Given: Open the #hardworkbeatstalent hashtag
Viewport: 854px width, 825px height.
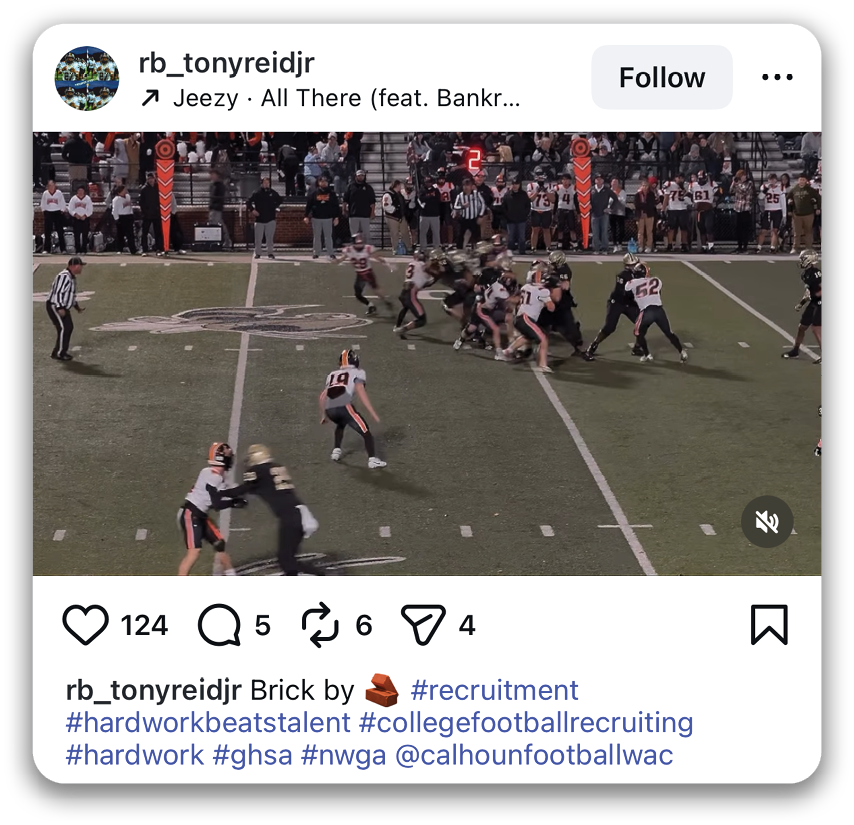Looking at the screenshot, I should [x=208, y=722].
